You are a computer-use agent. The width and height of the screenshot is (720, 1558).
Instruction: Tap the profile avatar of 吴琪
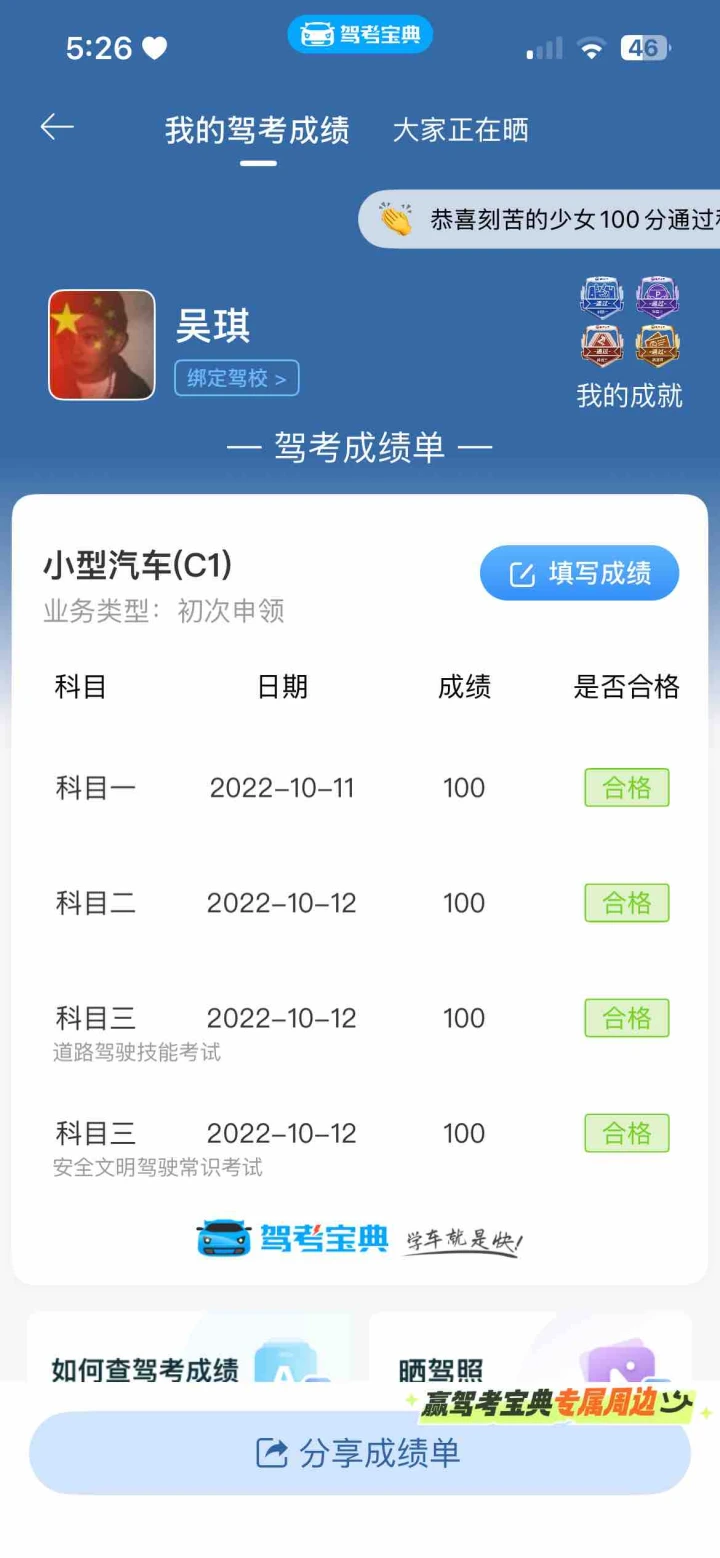coord(102,345)
